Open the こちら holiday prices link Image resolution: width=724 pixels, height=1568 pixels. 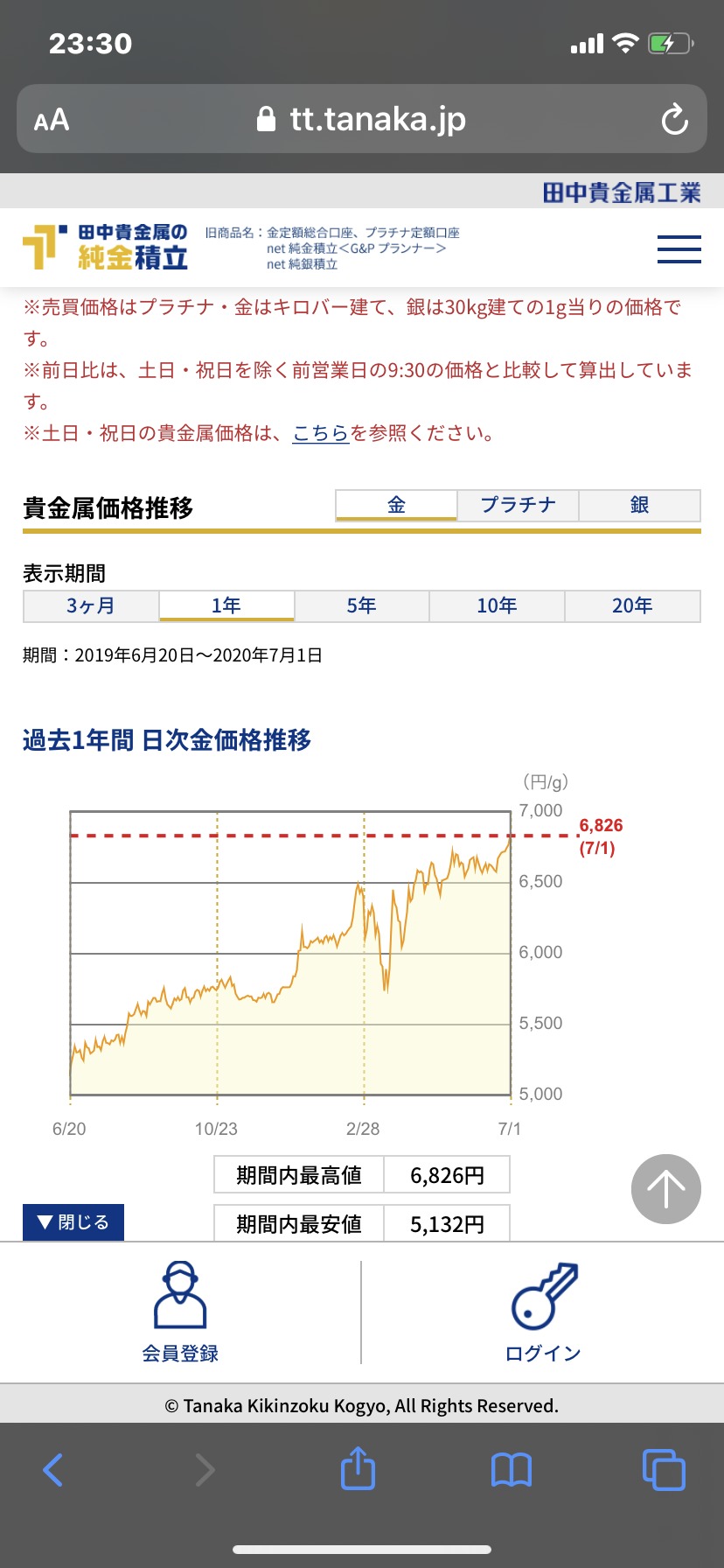tap(320, 433)
